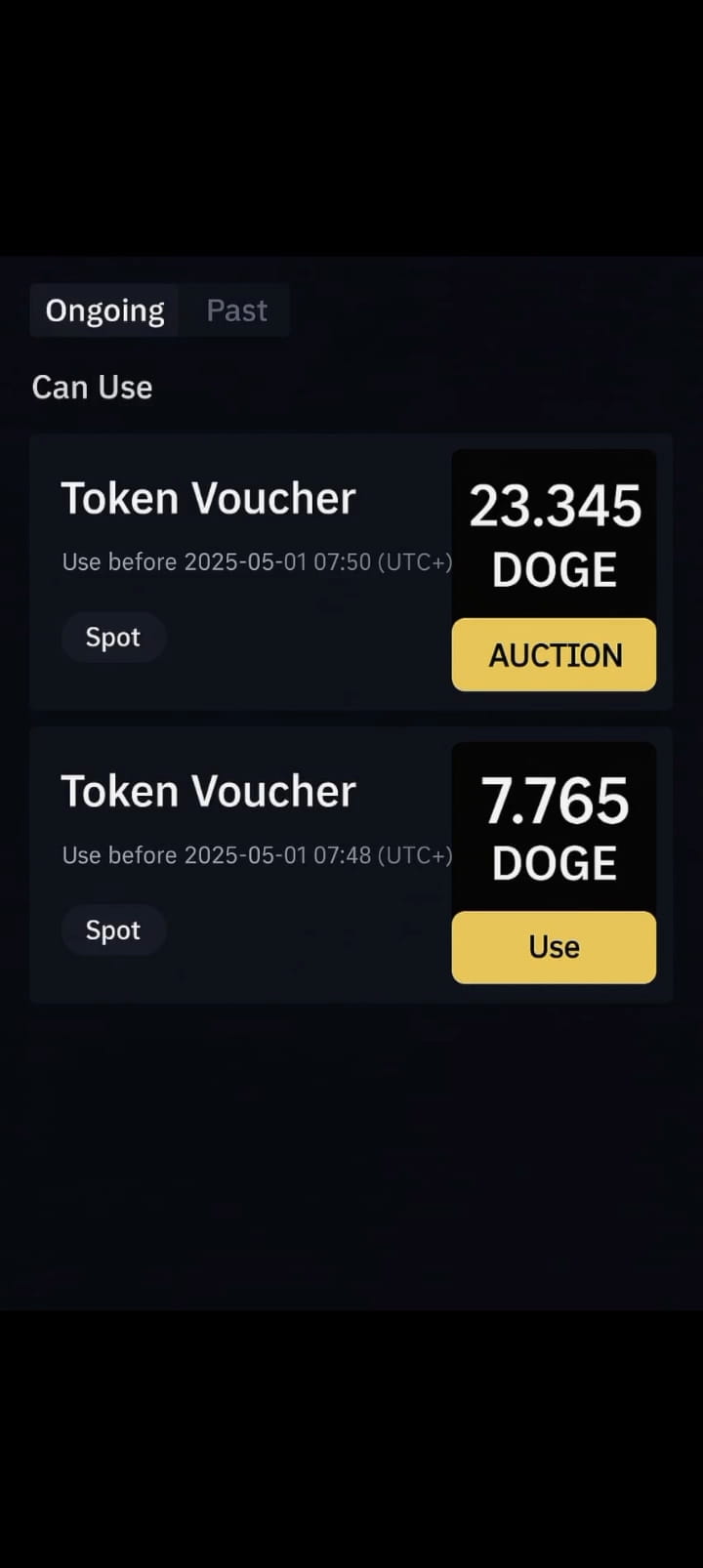Tap the DOGE label under 23.345
The image size is (703, 1568).
[x=554, y=569]
